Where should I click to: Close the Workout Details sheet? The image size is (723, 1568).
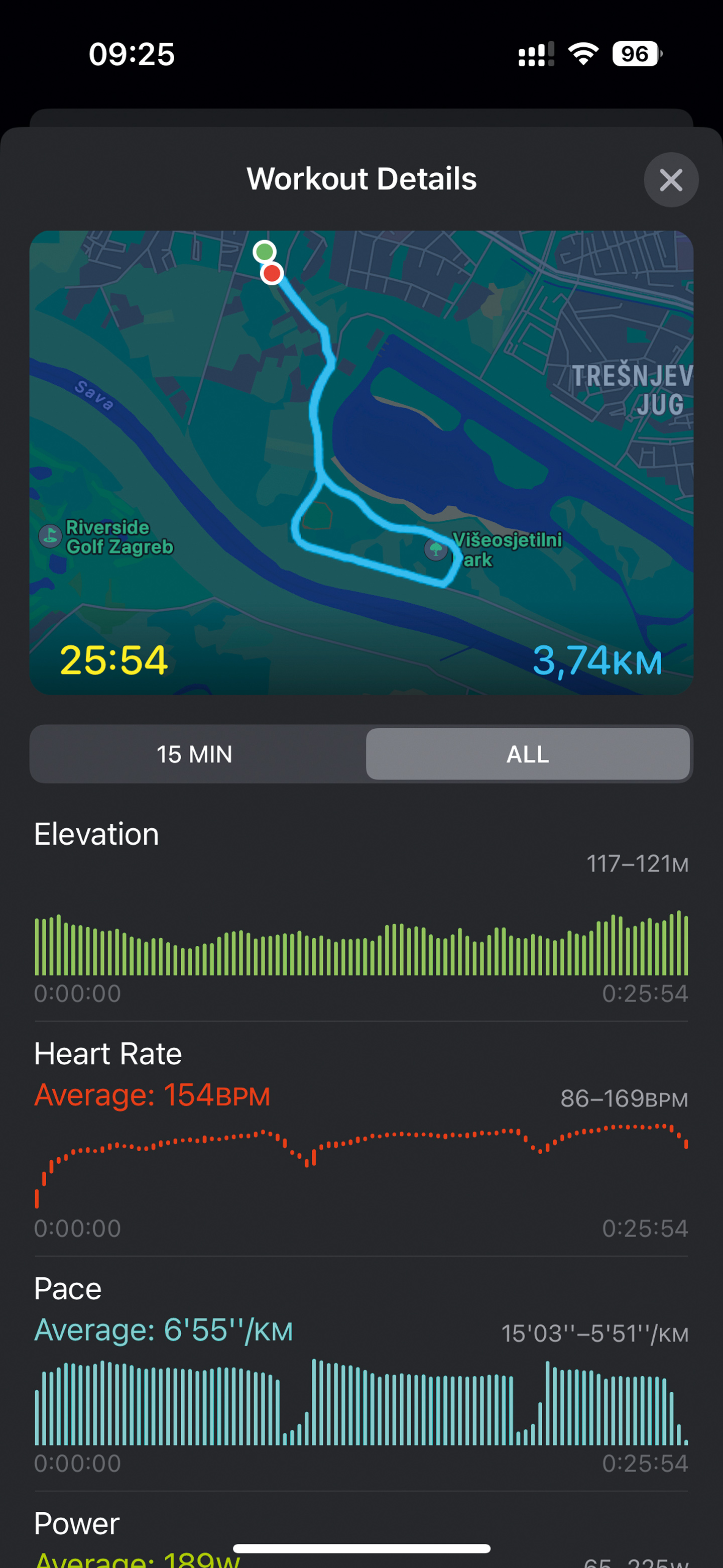coord(671,180)
